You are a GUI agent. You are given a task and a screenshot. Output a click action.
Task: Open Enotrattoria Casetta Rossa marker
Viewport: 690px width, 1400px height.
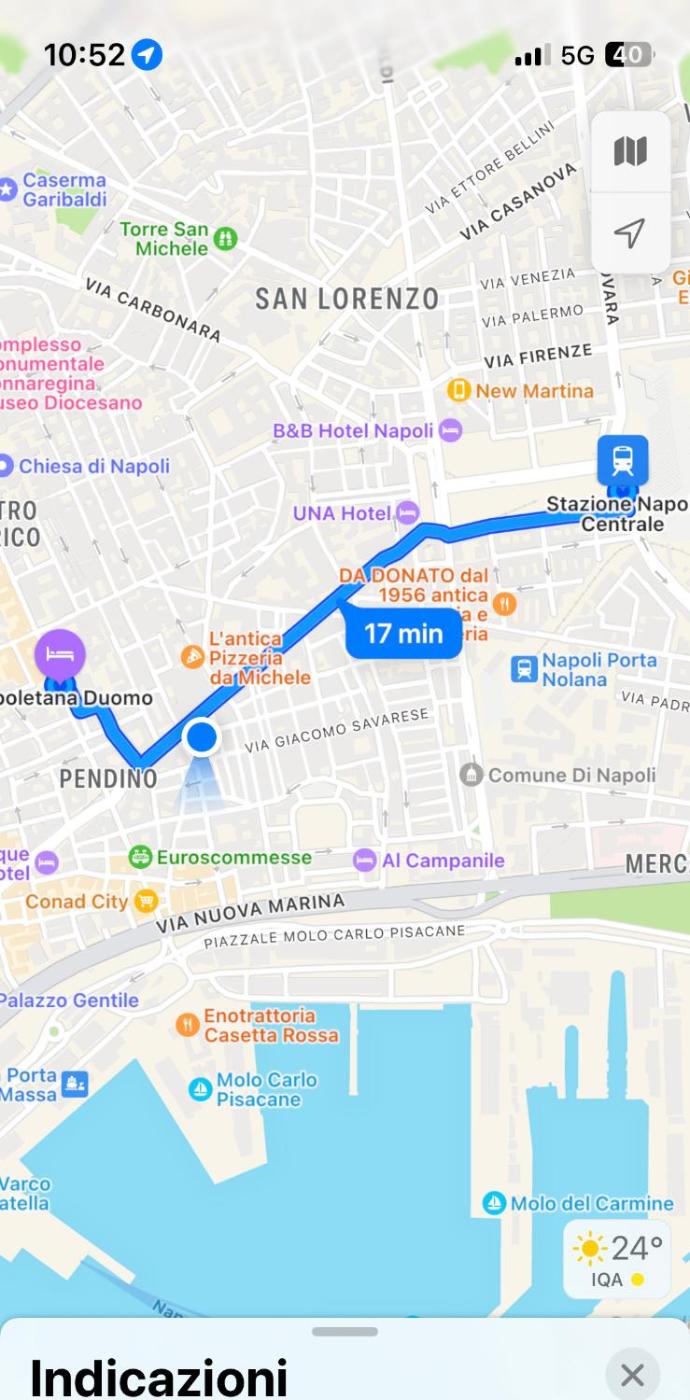[x=188, y=1024]
